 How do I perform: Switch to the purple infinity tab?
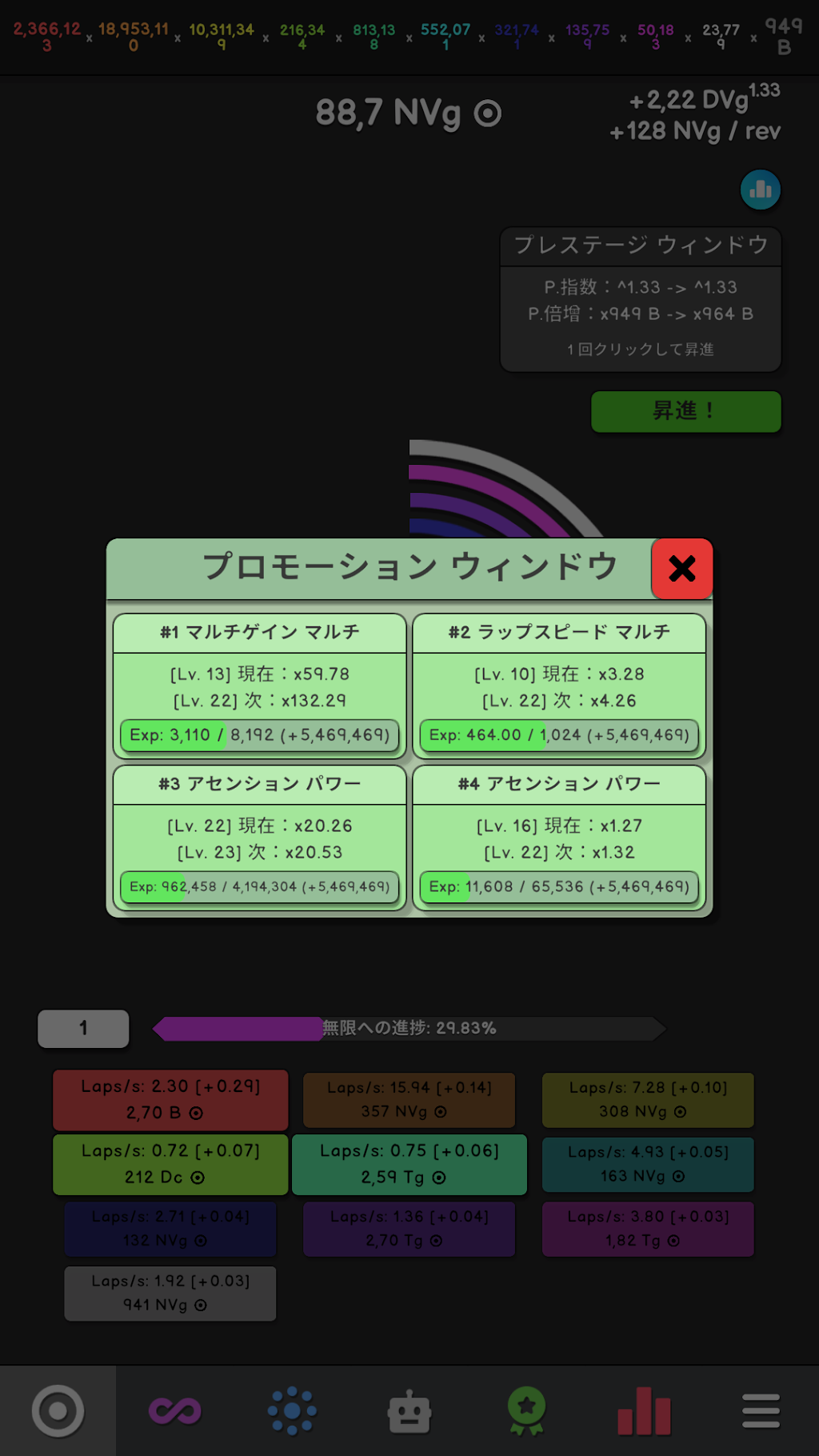[x=175, y=1410]
